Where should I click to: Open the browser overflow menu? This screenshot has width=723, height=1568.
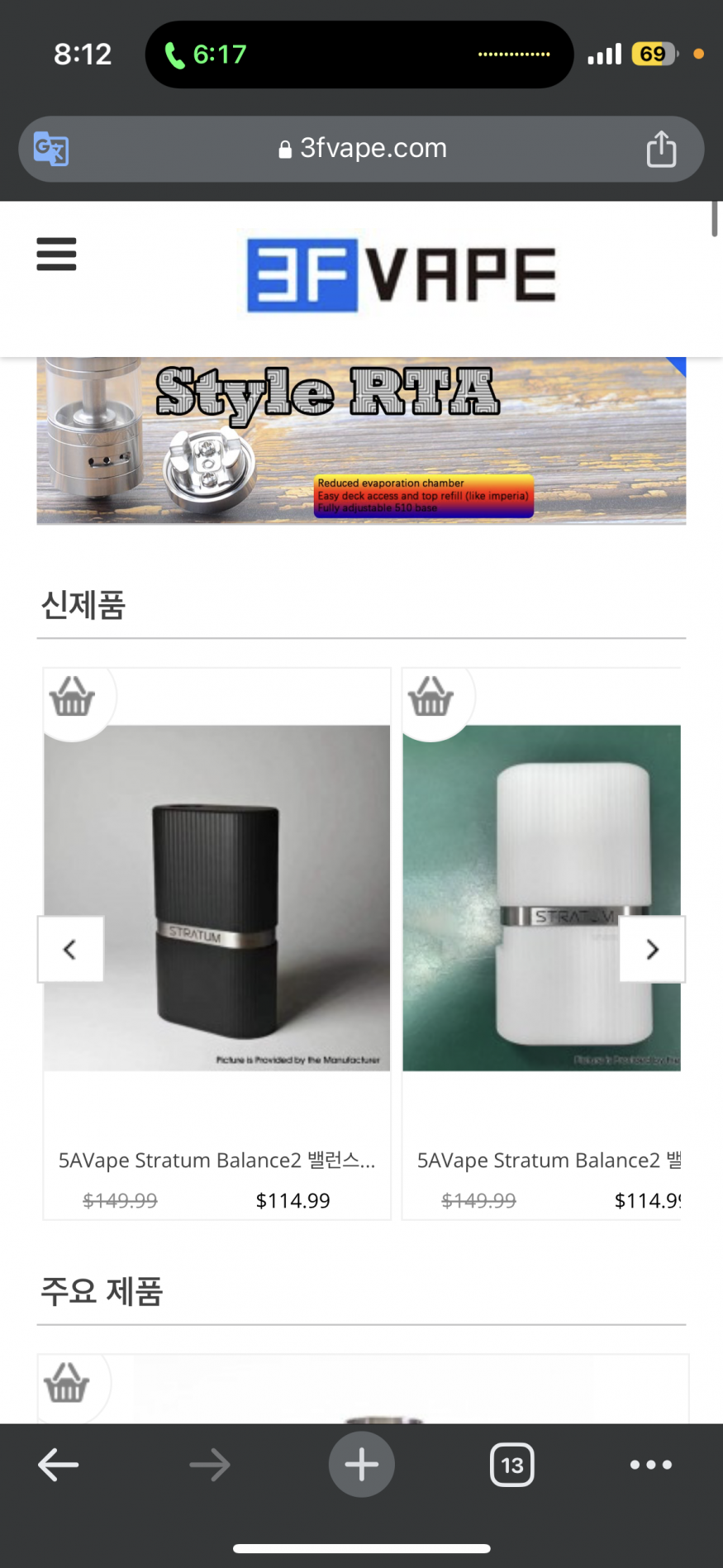click(x=650, y=1466)
